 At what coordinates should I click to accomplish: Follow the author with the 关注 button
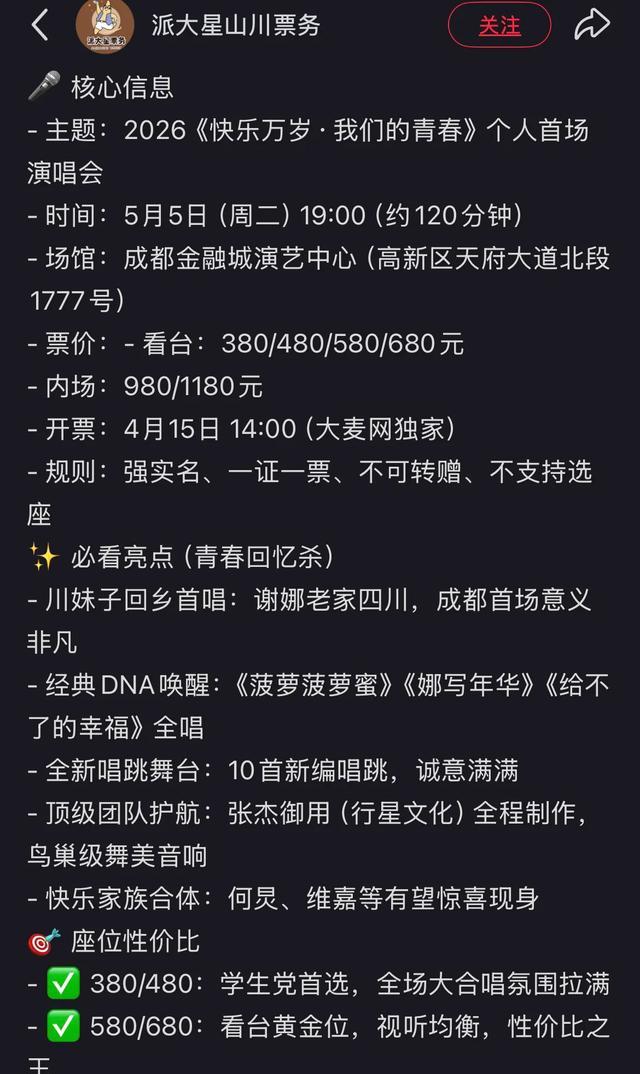[499, 26]
